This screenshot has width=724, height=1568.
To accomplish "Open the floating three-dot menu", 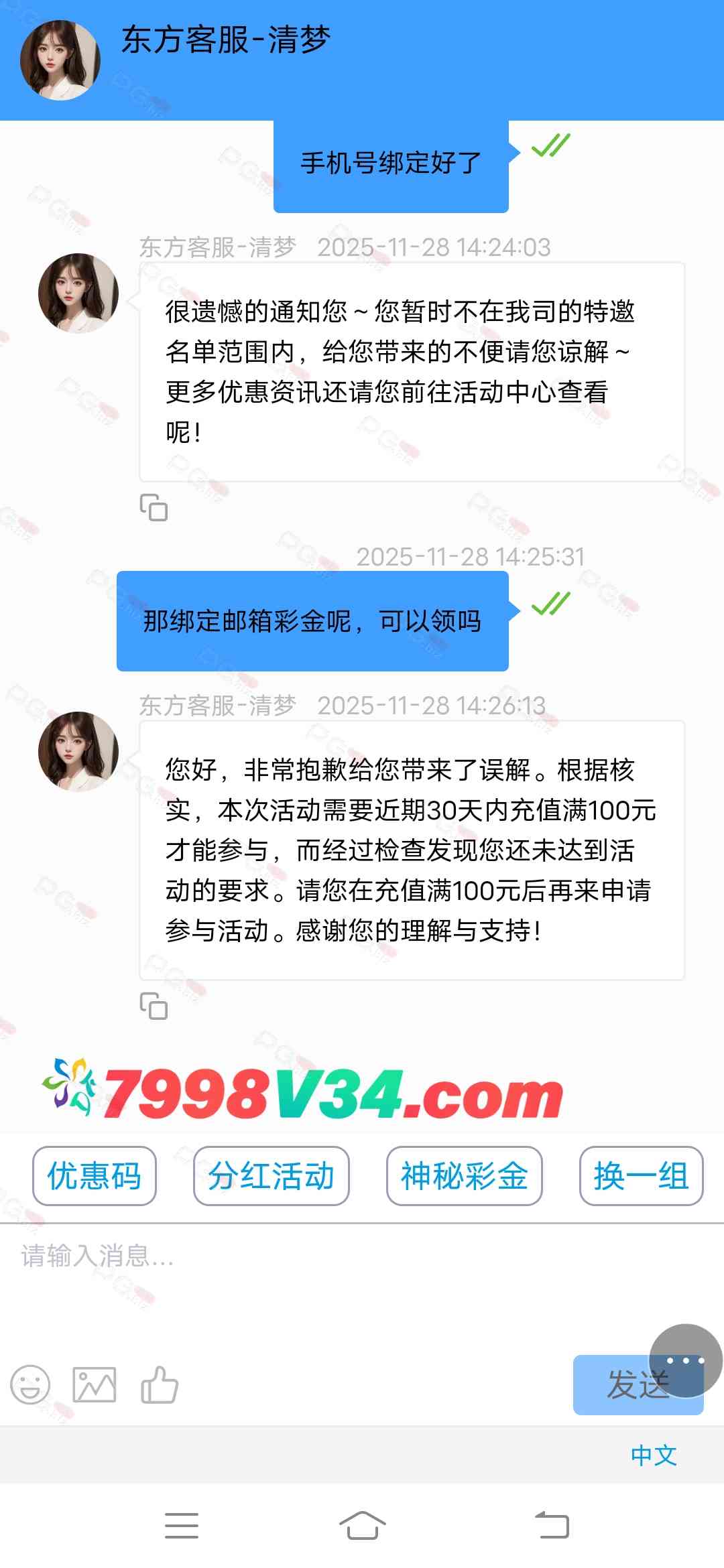I will pos(686,1360).
